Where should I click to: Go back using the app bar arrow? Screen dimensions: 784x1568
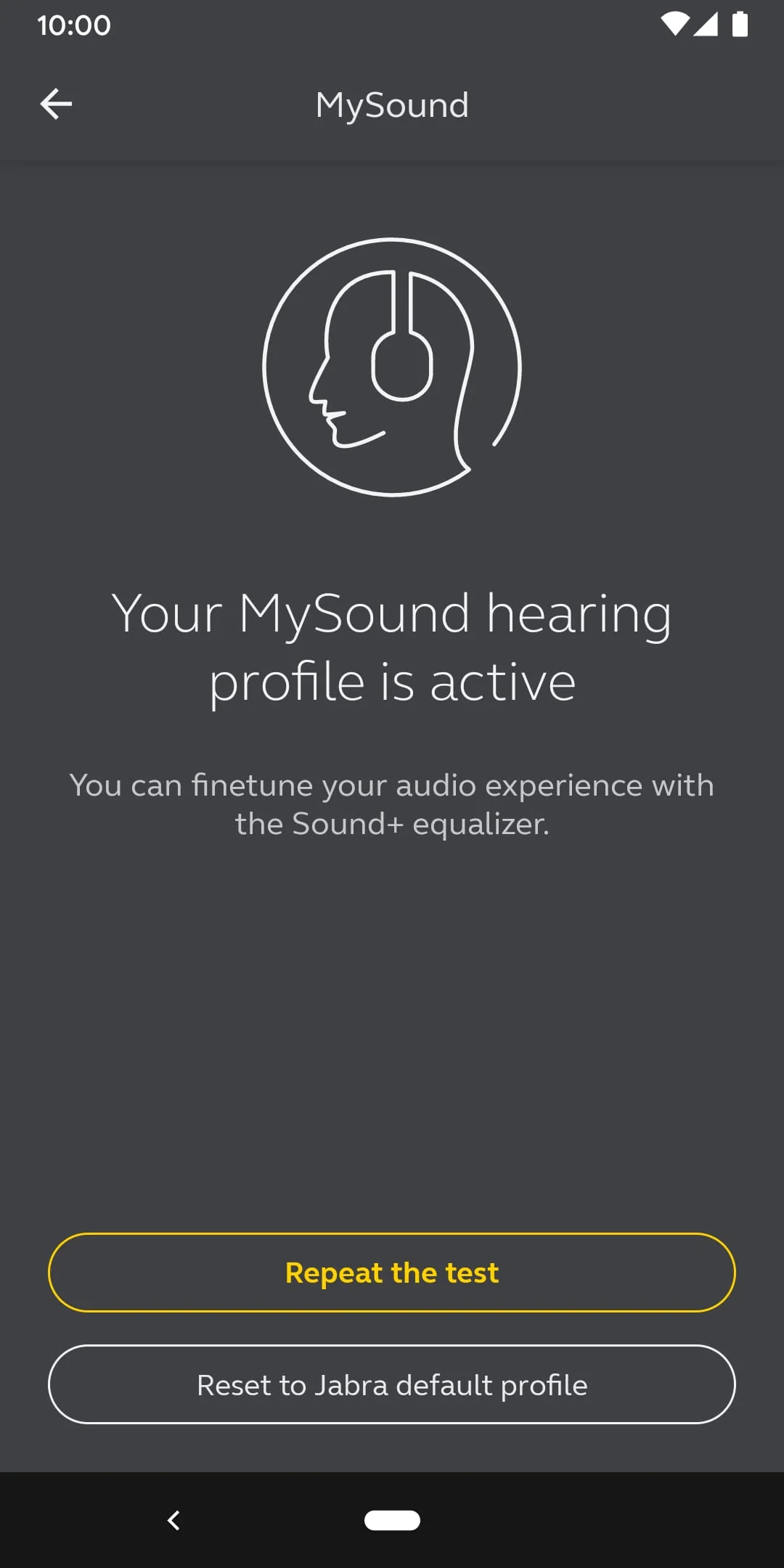[56, 105]
